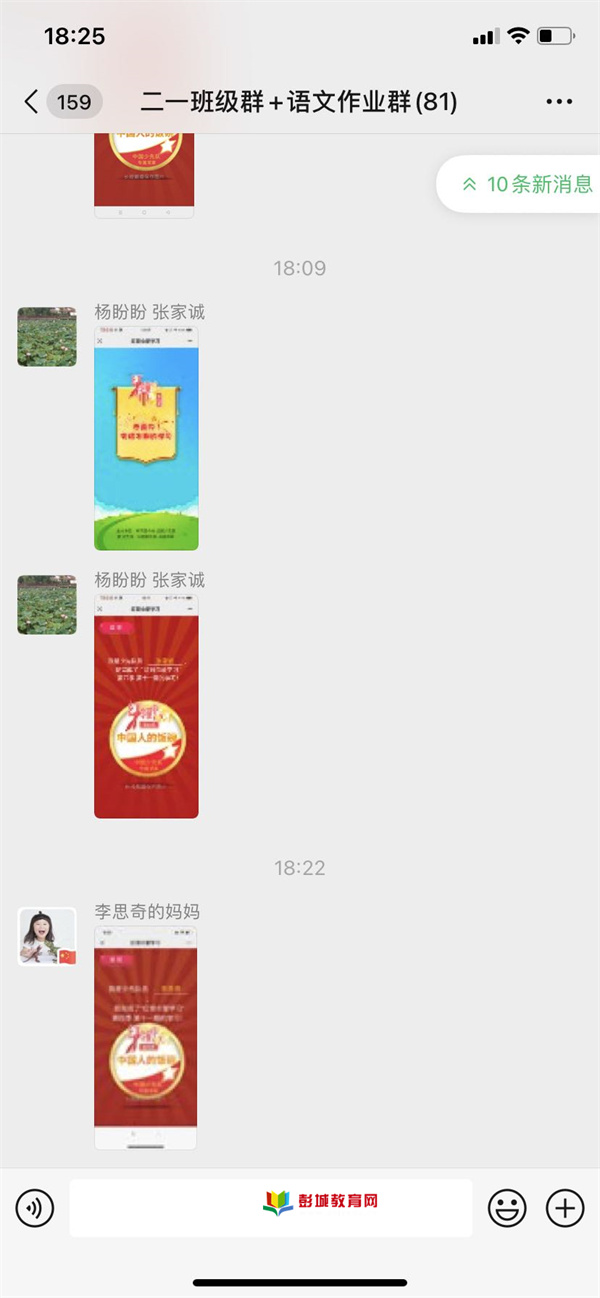
Task: View 李思奇的妈妈's profile avatar
Action: pos(47,936)
